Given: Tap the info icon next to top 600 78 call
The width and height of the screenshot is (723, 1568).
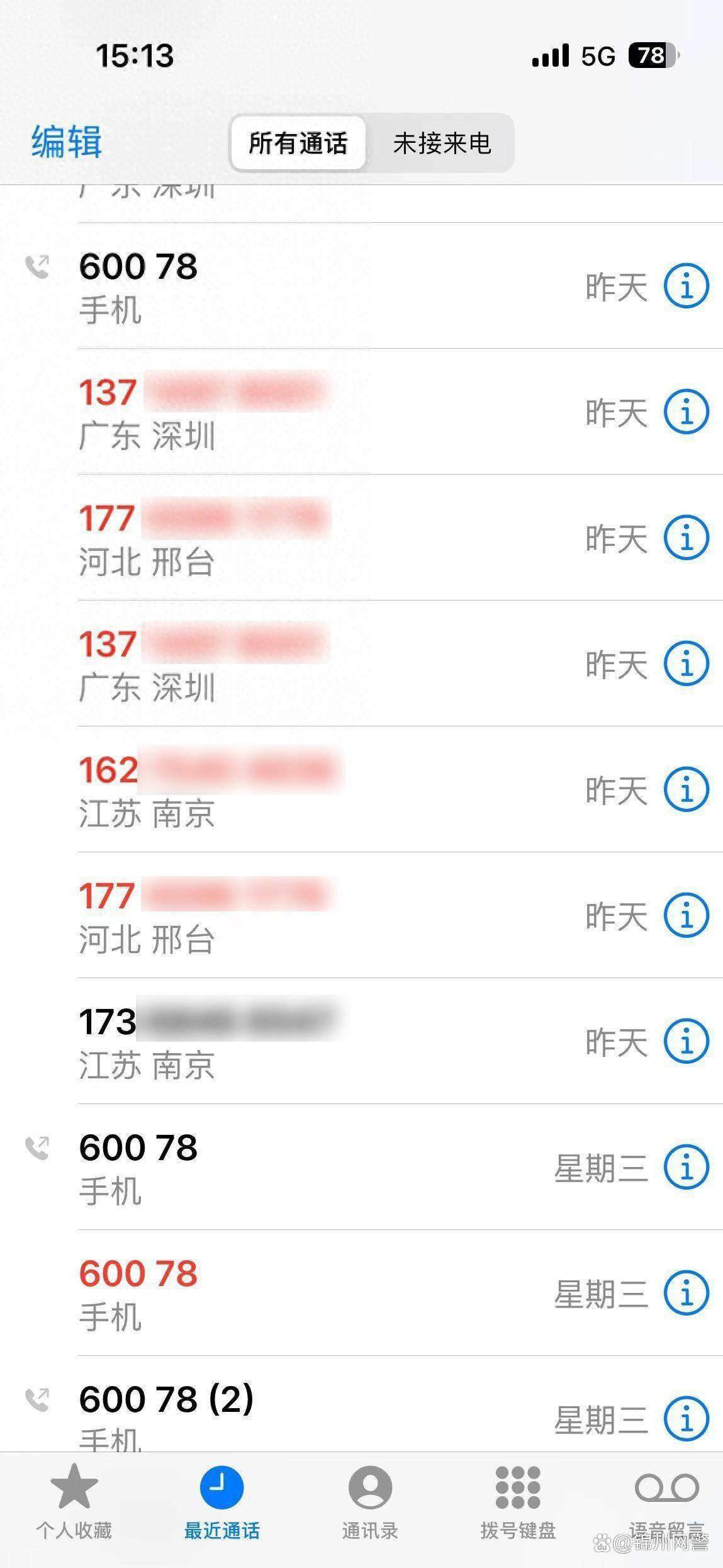Looking at the screenshot, I should [x=687, y=285].
